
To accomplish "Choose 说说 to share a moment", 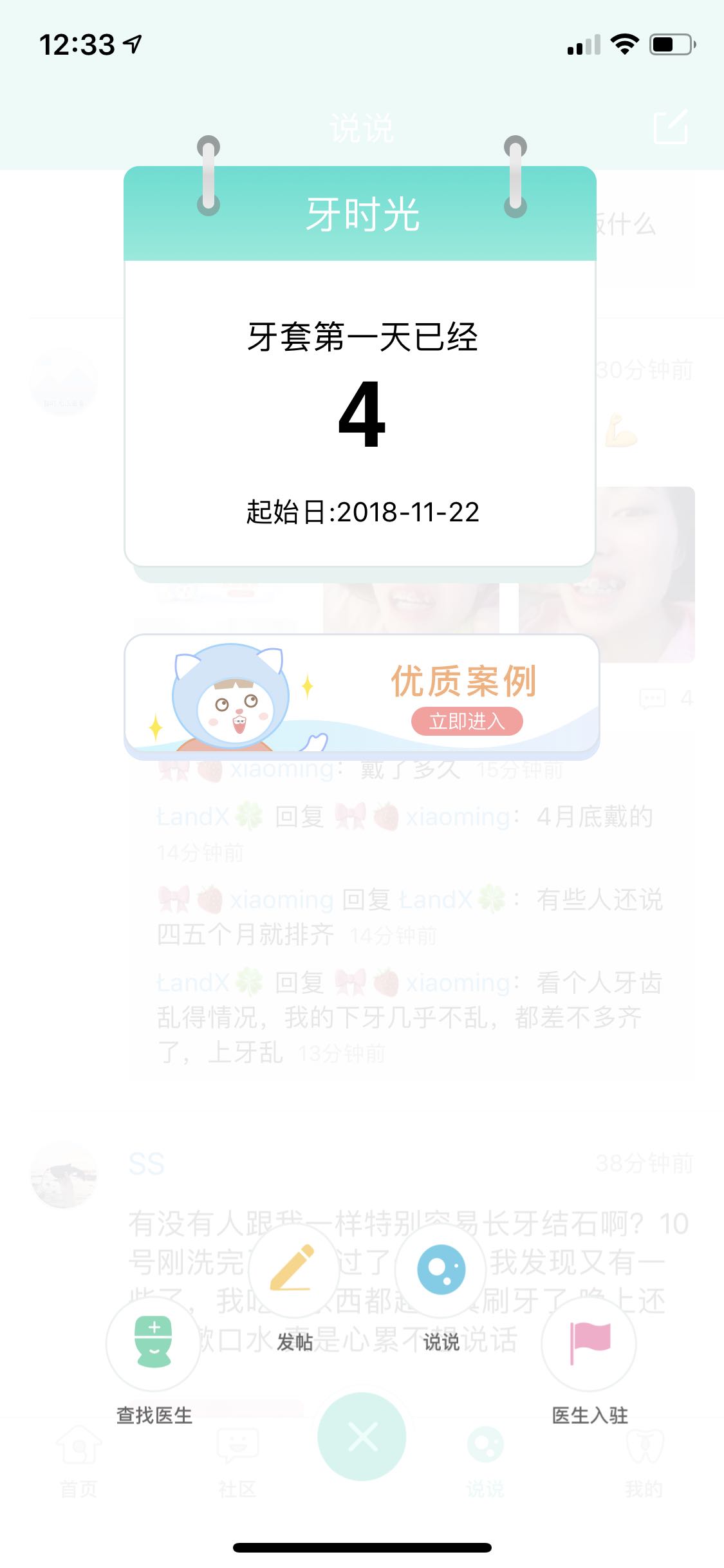I will tap(441, 1271).
